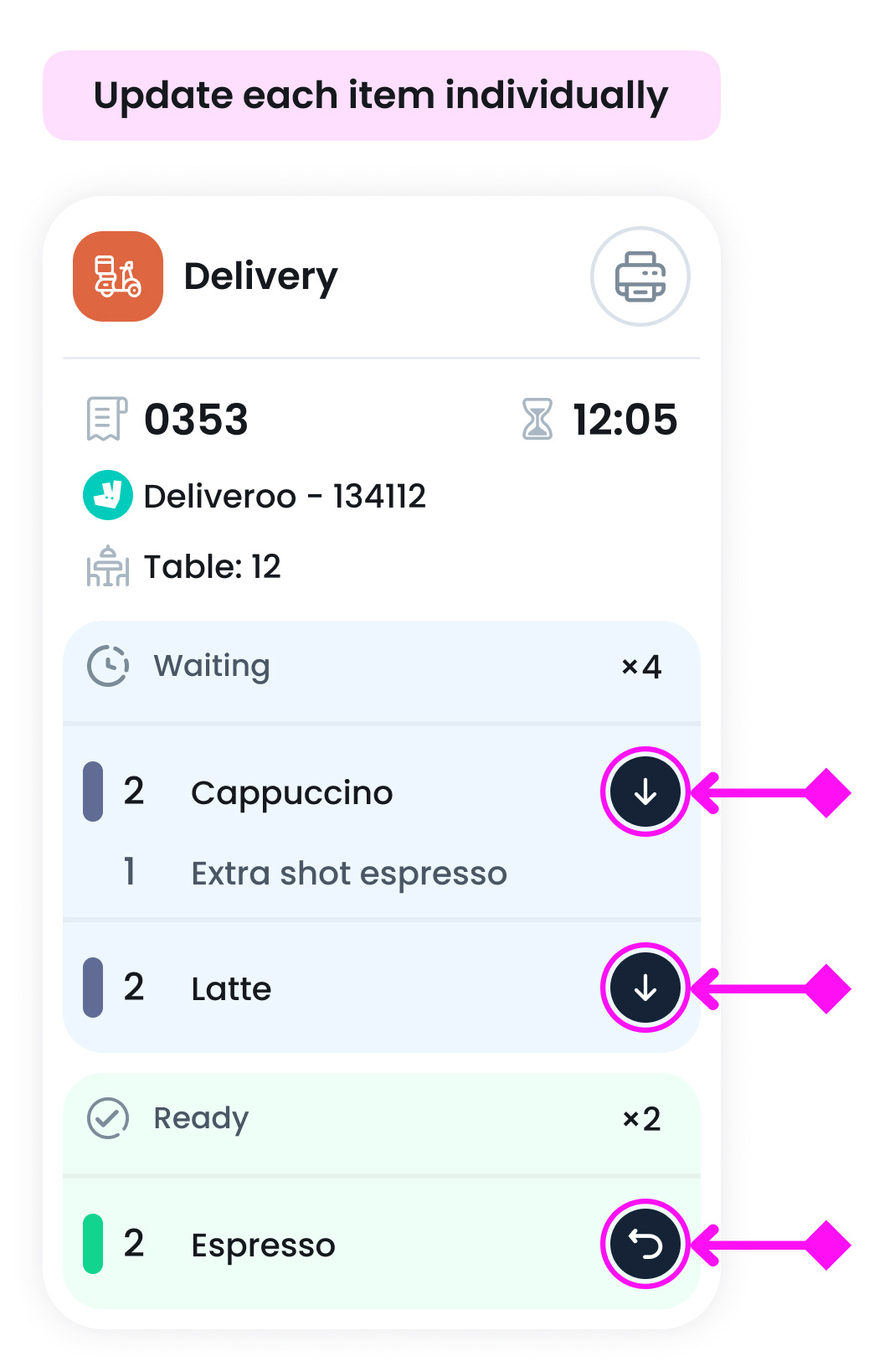The width and height of the screenshot is (869, 1372).
Task: Mark the Cappuccino as ready using its arrow button
Action: tap(644, 791)
